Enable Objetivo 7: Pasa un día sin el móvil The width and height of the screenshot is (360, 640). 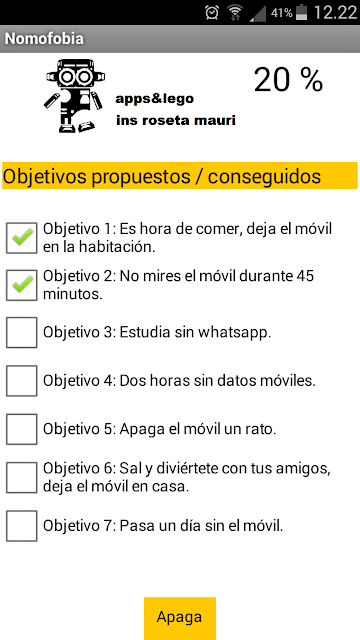click(x=22, y=526)
